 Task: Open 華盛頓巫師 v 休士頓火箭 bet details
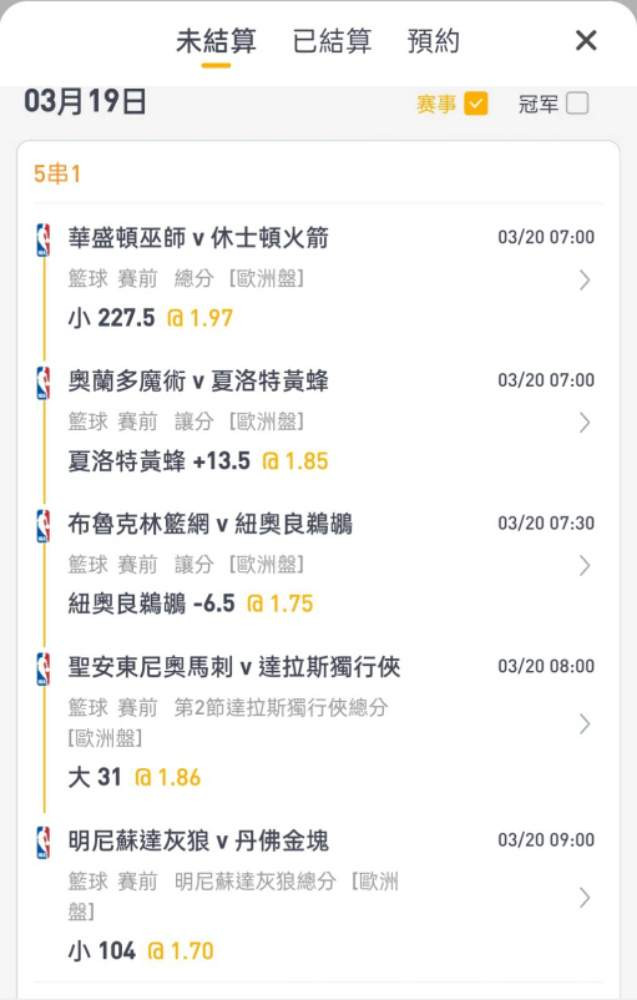585,281
